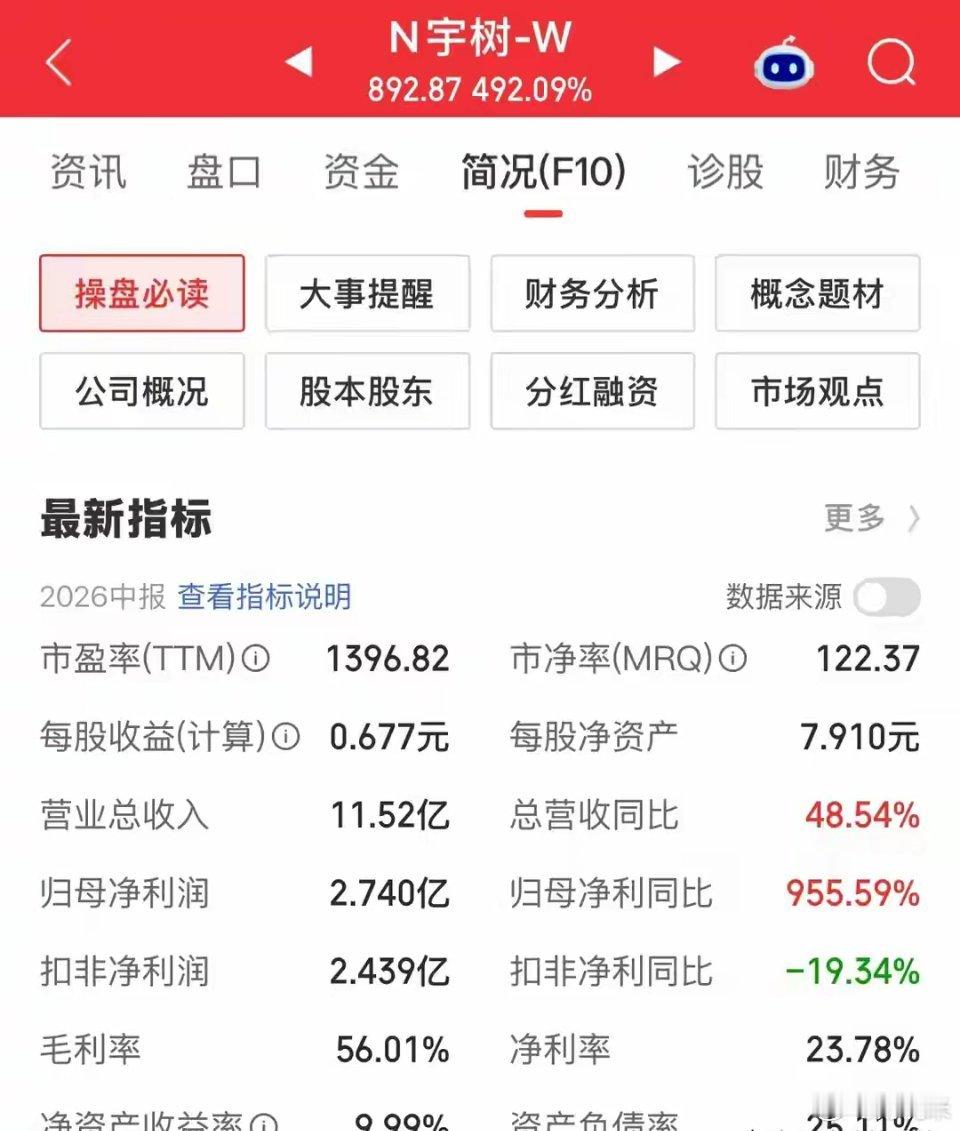Open the 概念题材 section
Screen dimensions: 960x1131
[x=817, y=294]
